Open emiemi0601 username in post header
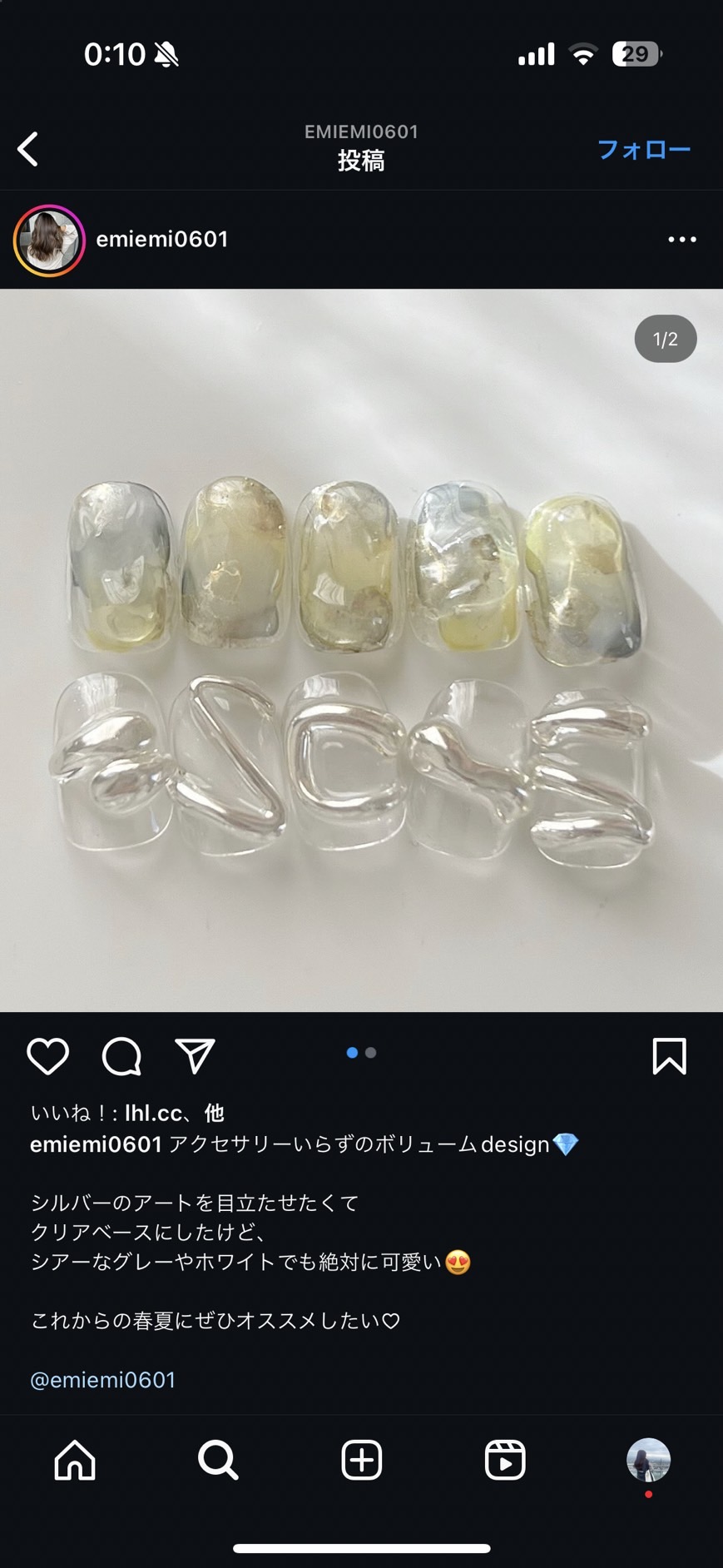This screenshot has height=1568, width=723. [162, 240]
